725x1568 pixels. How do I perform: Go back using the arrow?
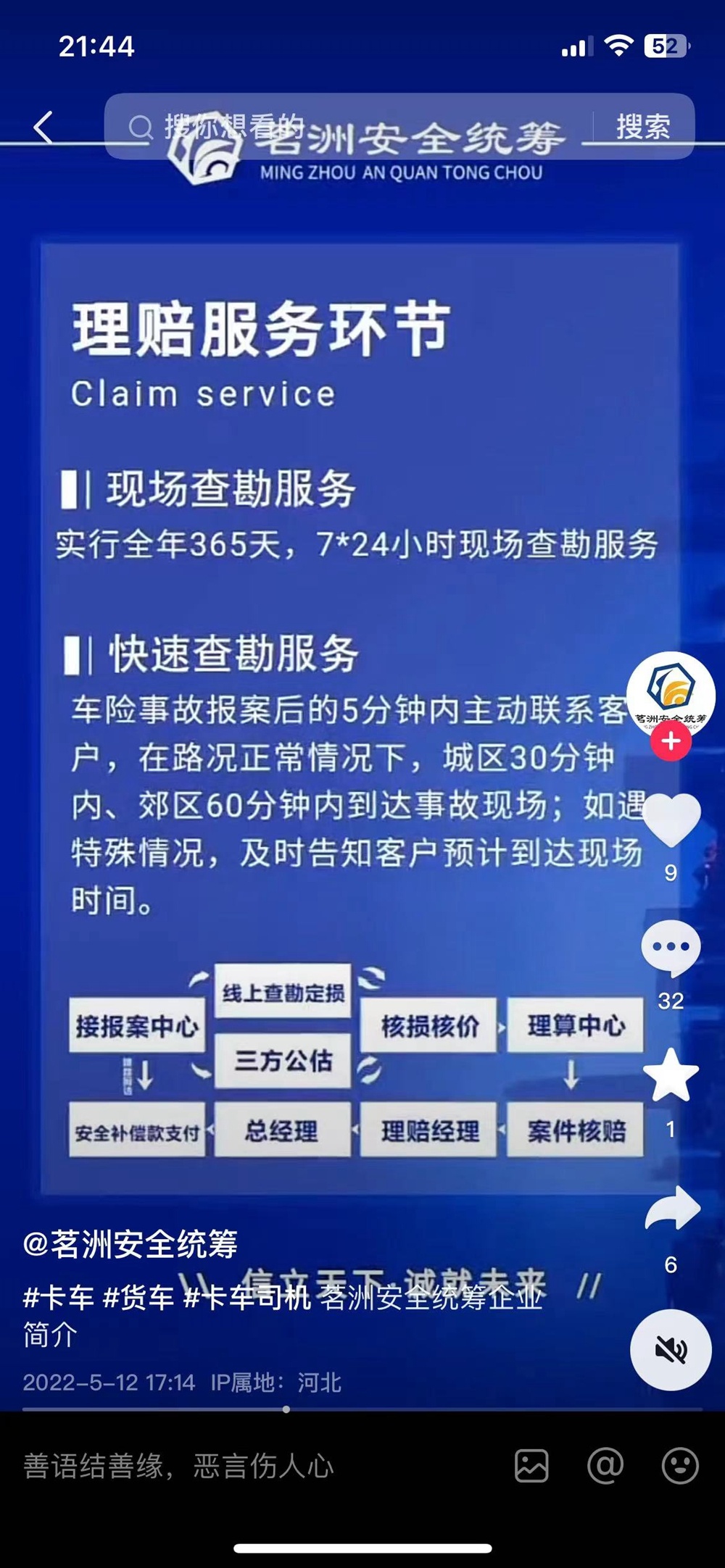click(x=43, y=128)
